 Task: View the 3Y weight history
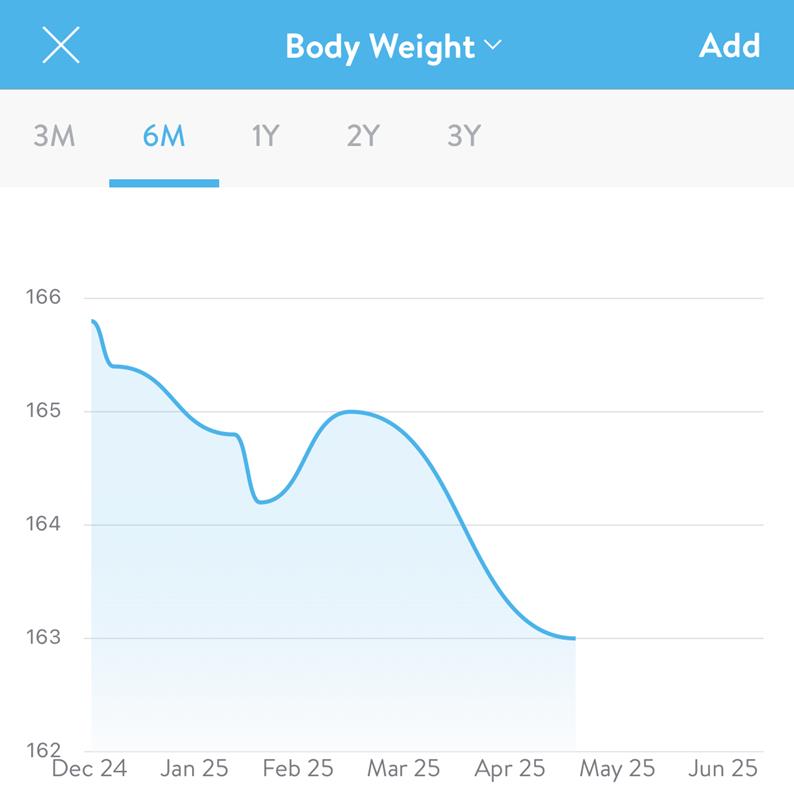coord(464,136)
